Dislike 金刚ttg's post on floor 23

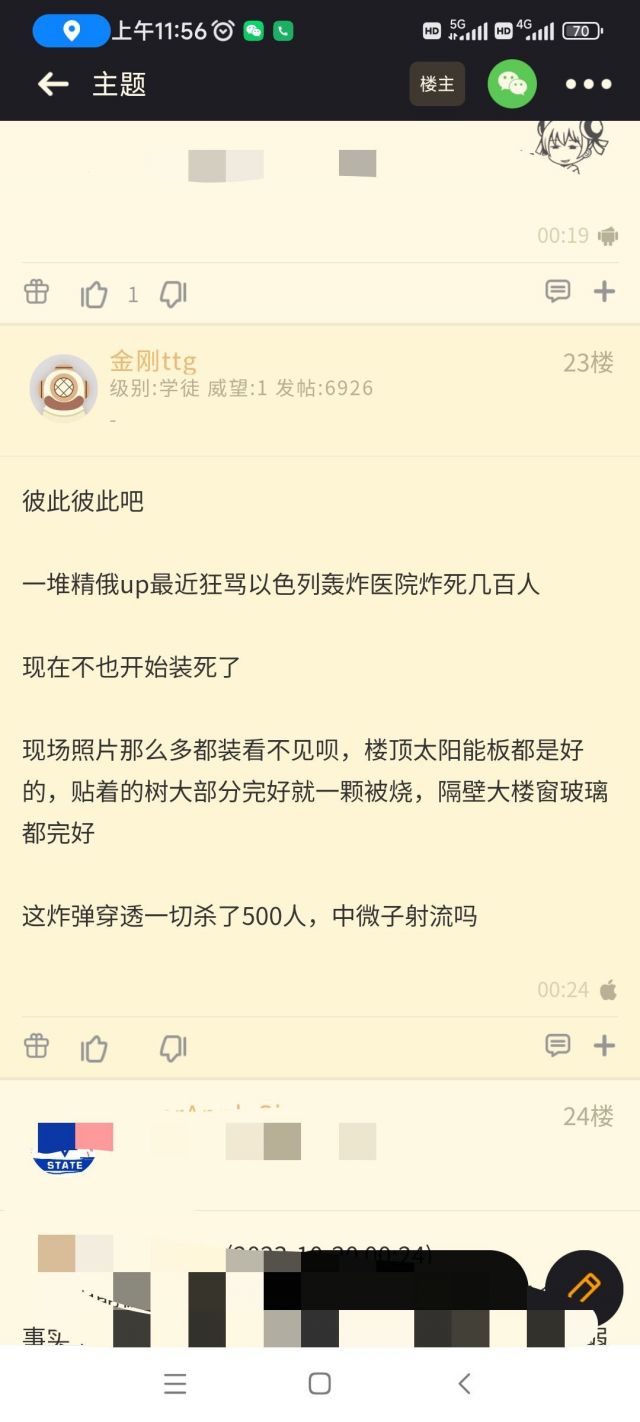[x=173, y=1047]
